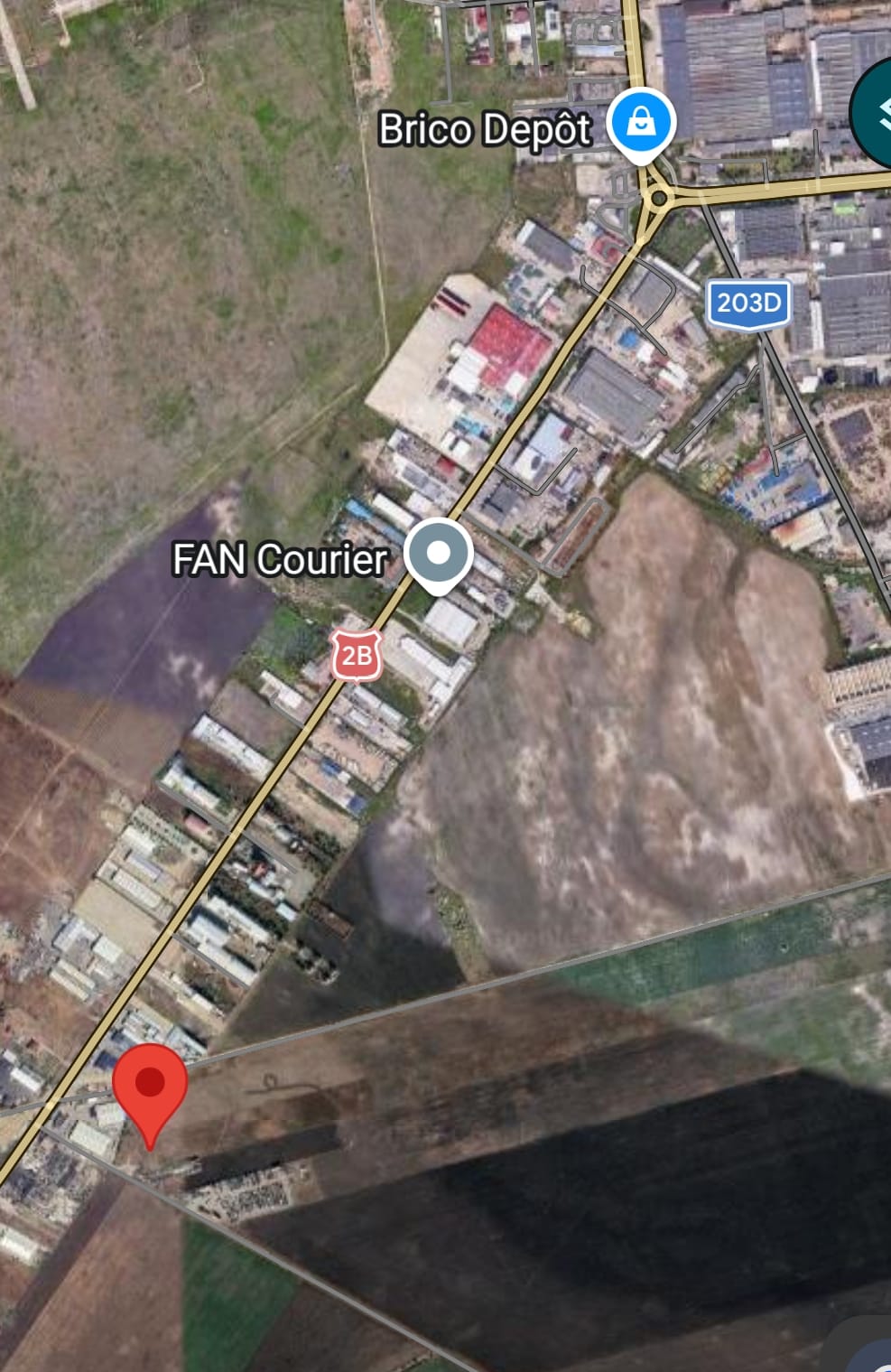Open the Brico Depôt place marker
Viewport: 891px width, 1372px height.
point(641,122)
